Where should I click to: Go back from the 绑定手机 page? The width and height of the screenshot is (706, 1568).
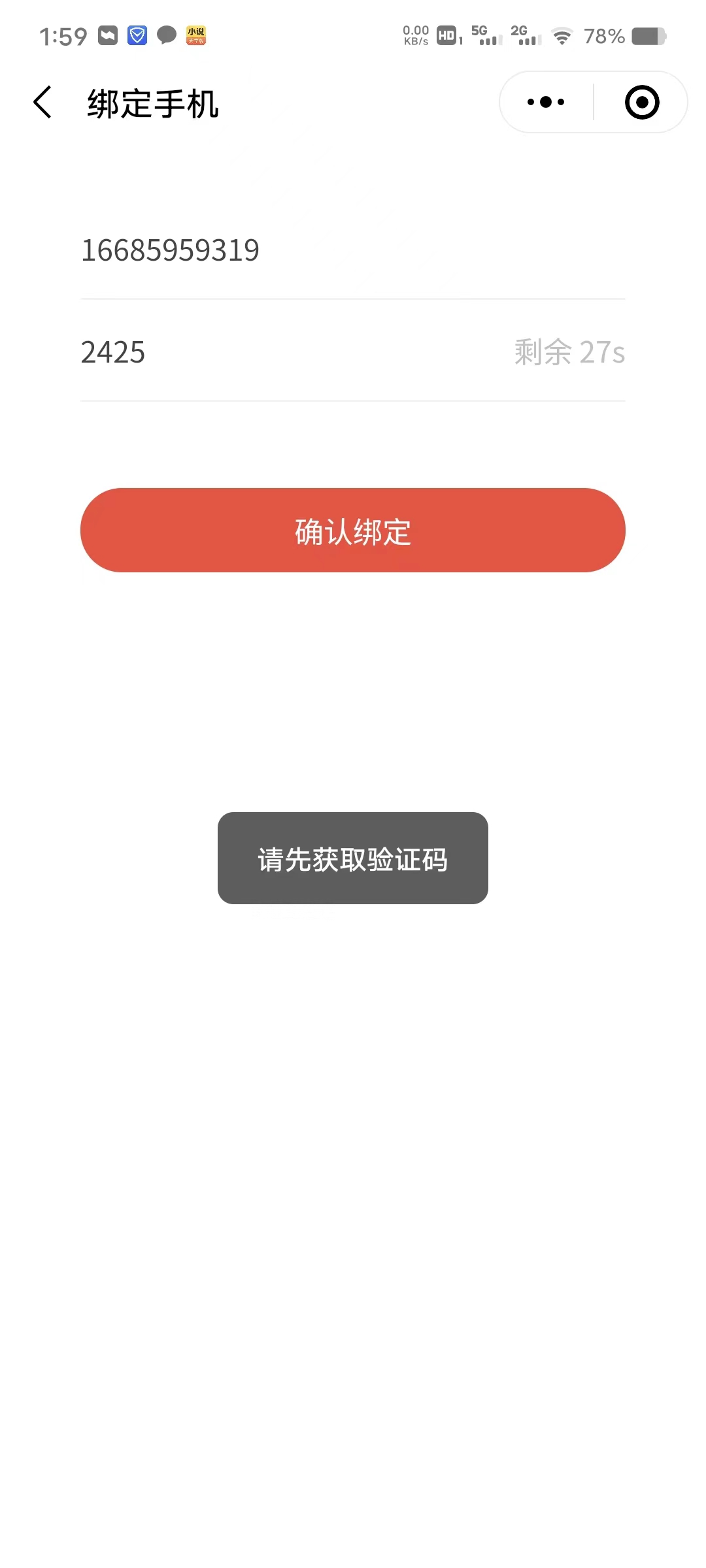[x=43, y=103]
